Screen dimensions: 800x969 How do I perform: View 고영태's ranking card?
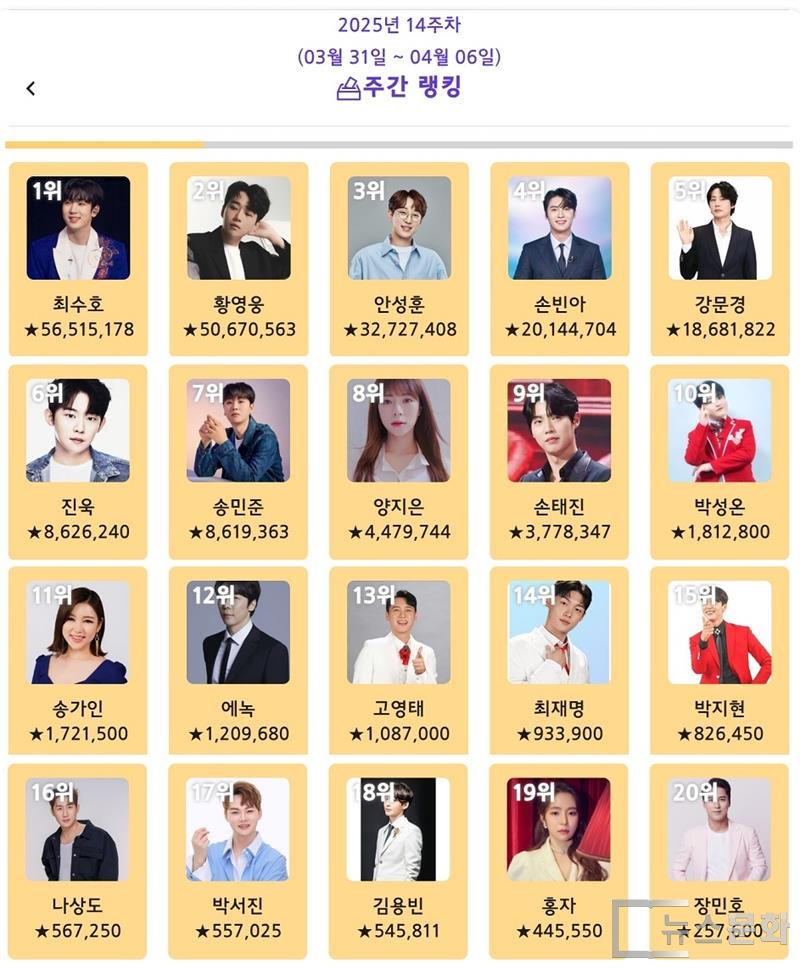399,660
